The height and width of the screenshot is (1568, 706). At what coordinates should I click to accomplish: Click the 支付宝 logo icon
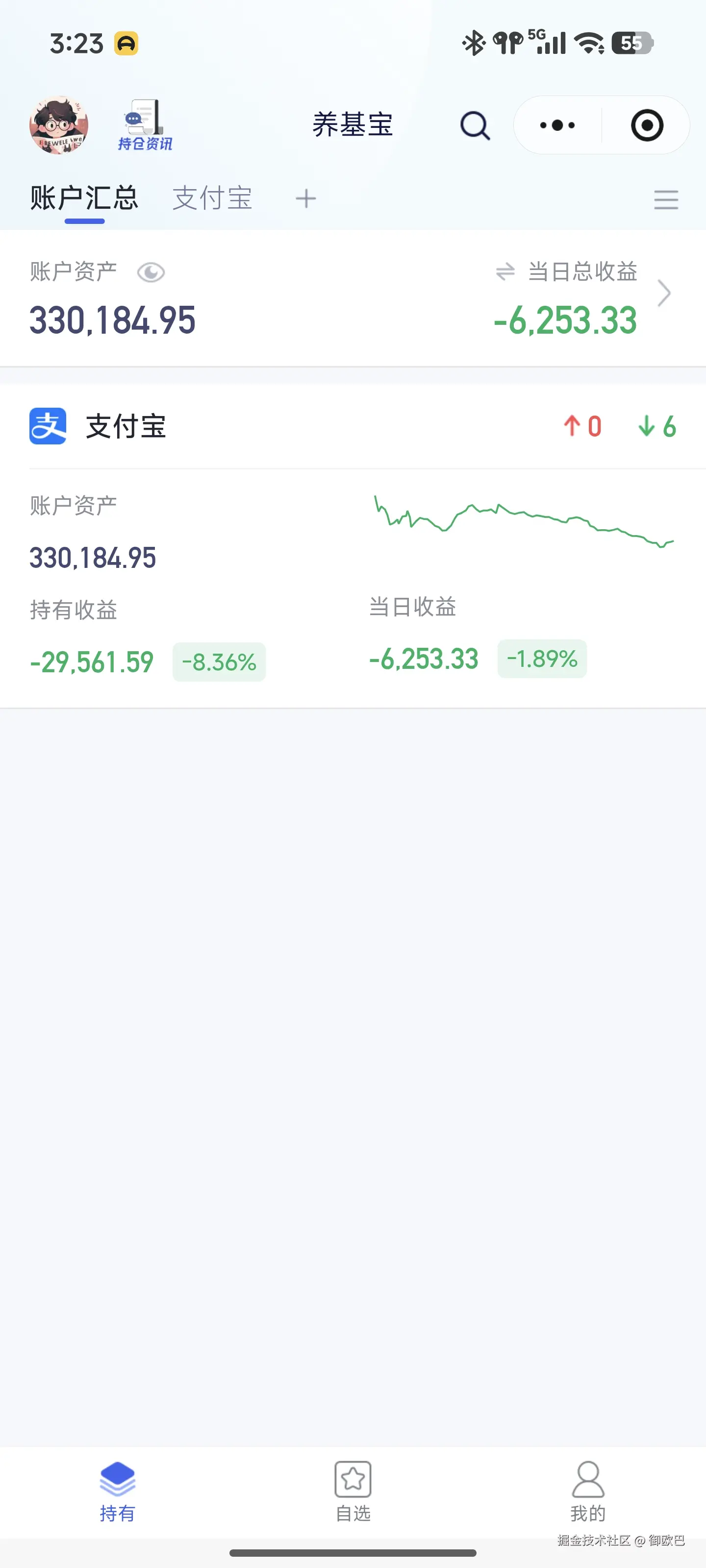tap(48, 427)
